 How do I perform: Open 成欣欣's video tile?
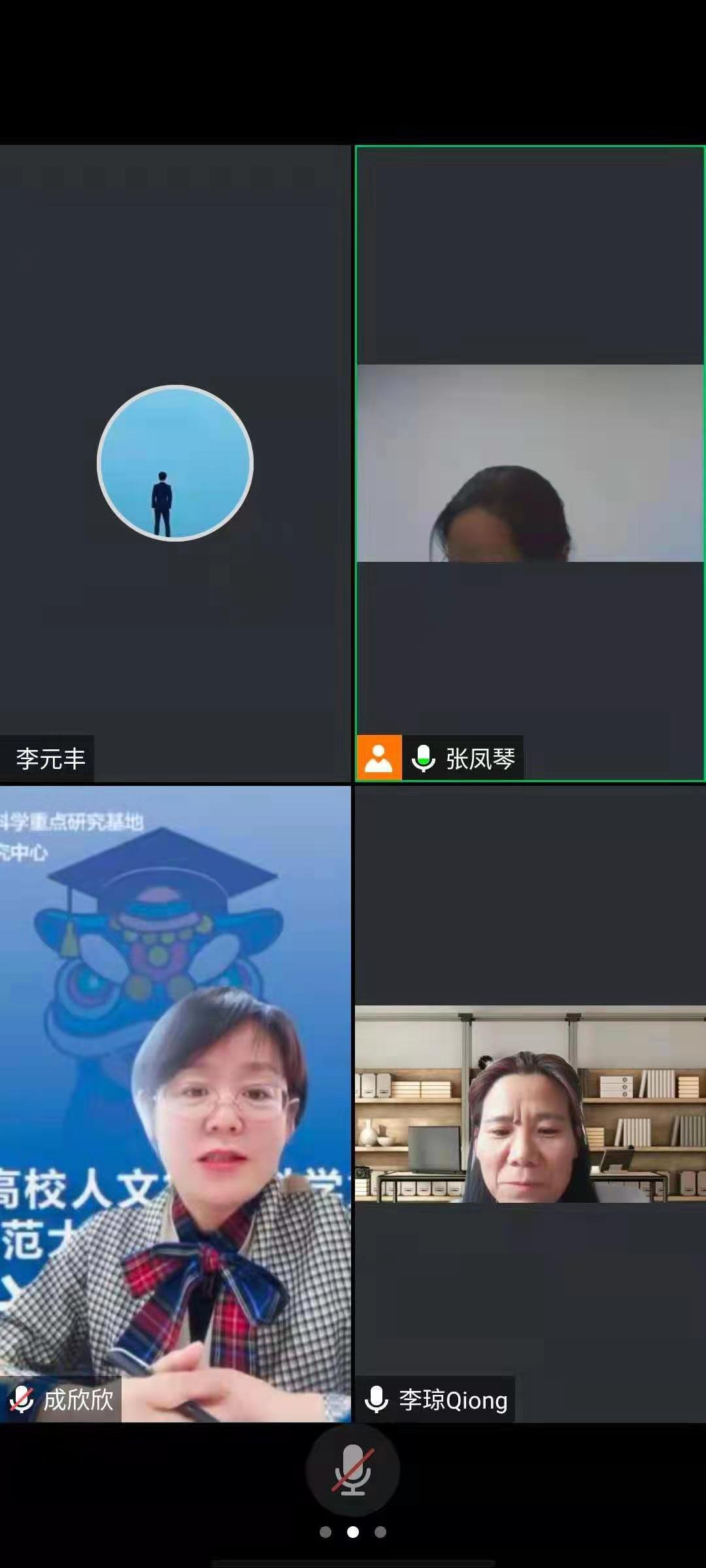click(x=175, y=1104)
